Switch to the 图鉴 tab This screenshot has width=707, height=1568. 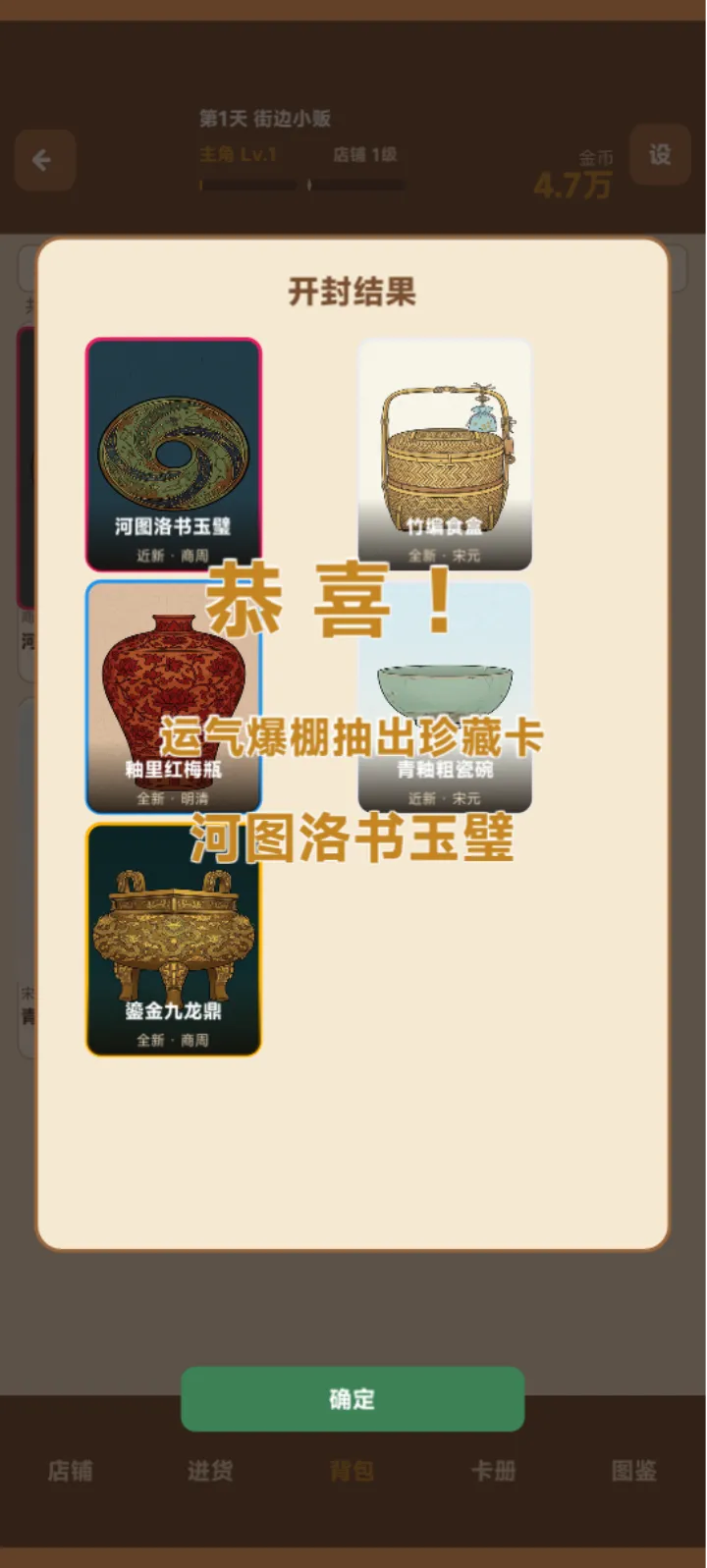pos(634,1470)
